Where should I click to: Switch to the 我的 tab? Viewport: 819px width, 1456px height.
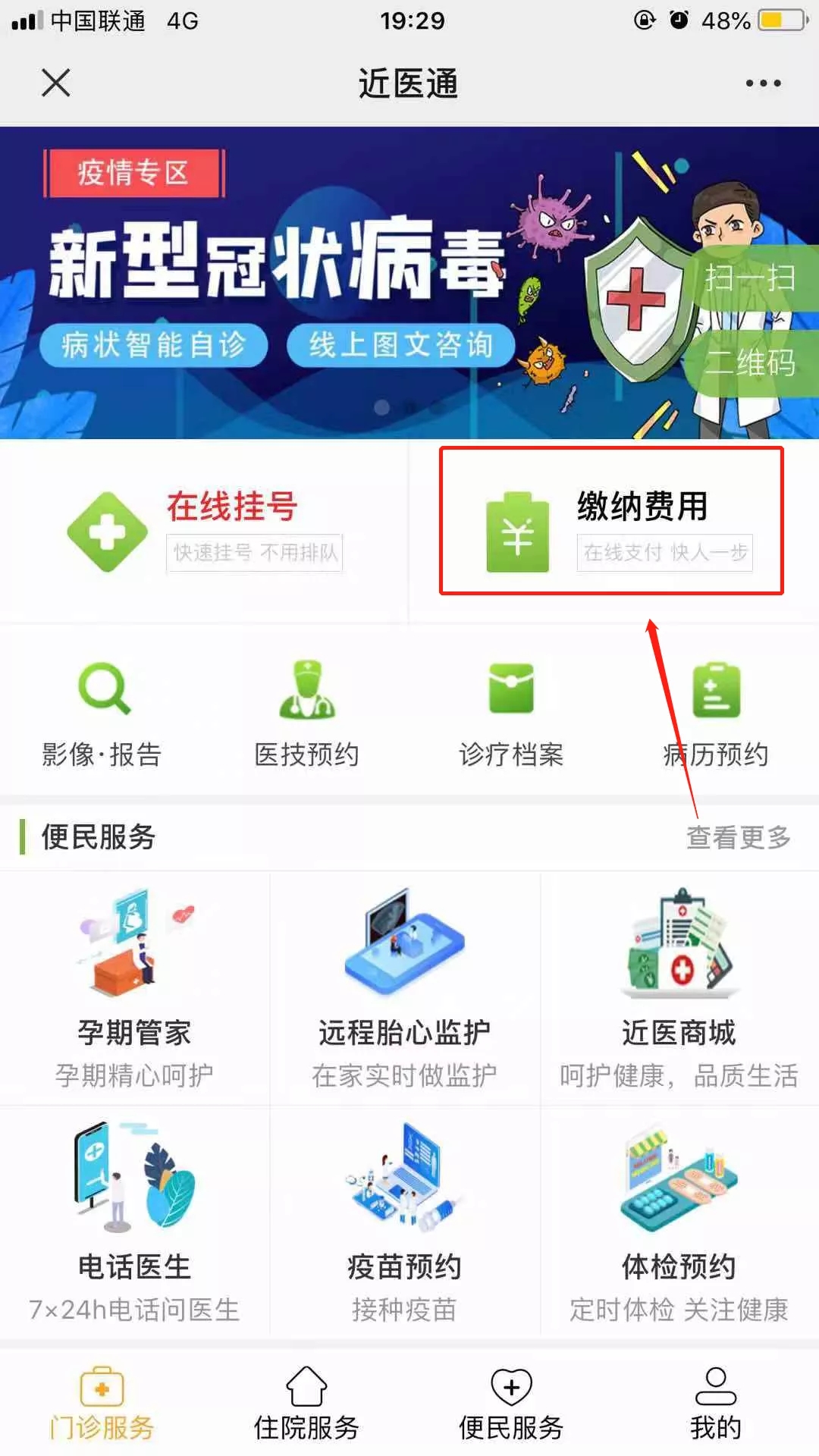[716, 1404]
